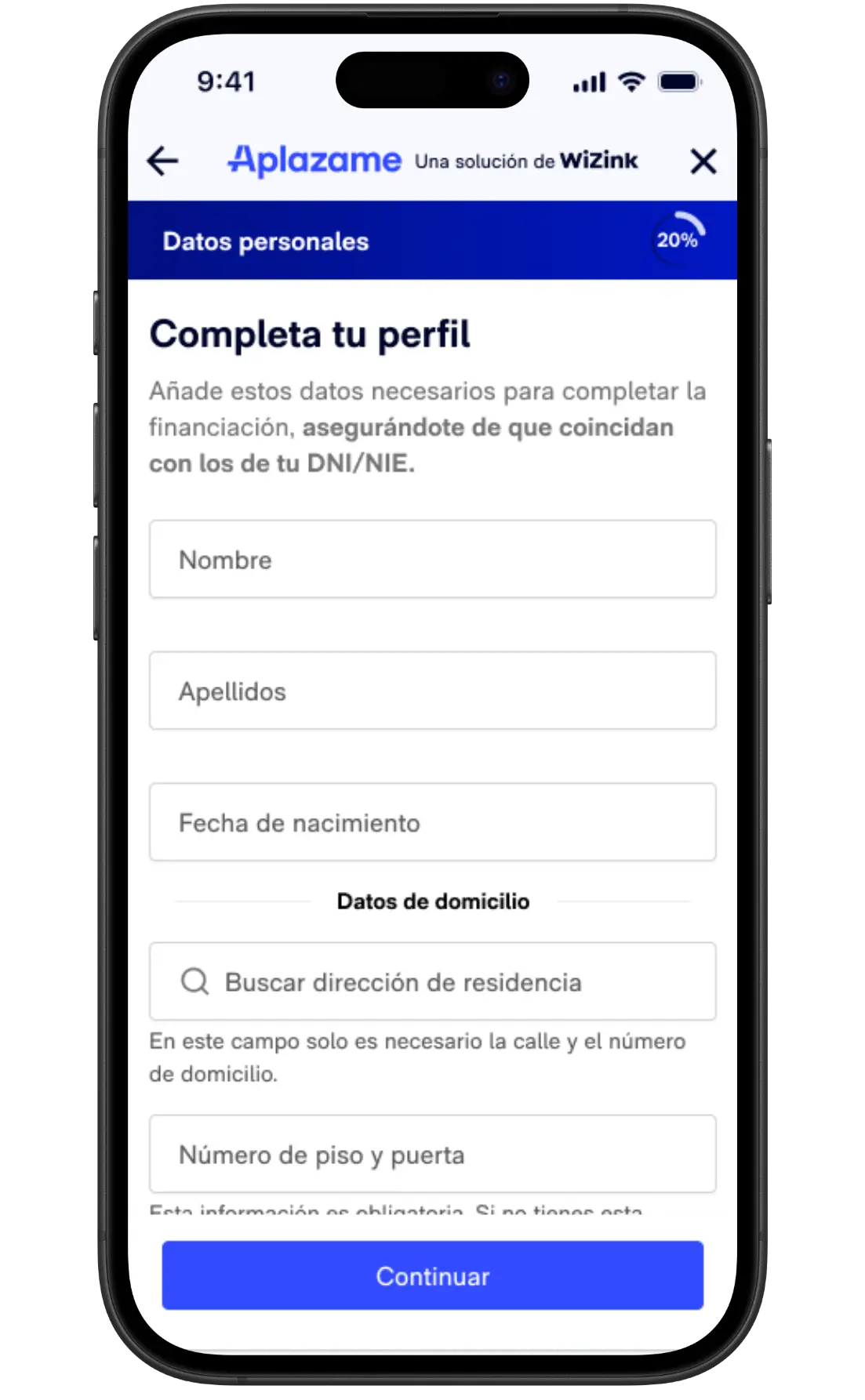
Task: Tap the Continuar button
Action: coord(432,1276)
